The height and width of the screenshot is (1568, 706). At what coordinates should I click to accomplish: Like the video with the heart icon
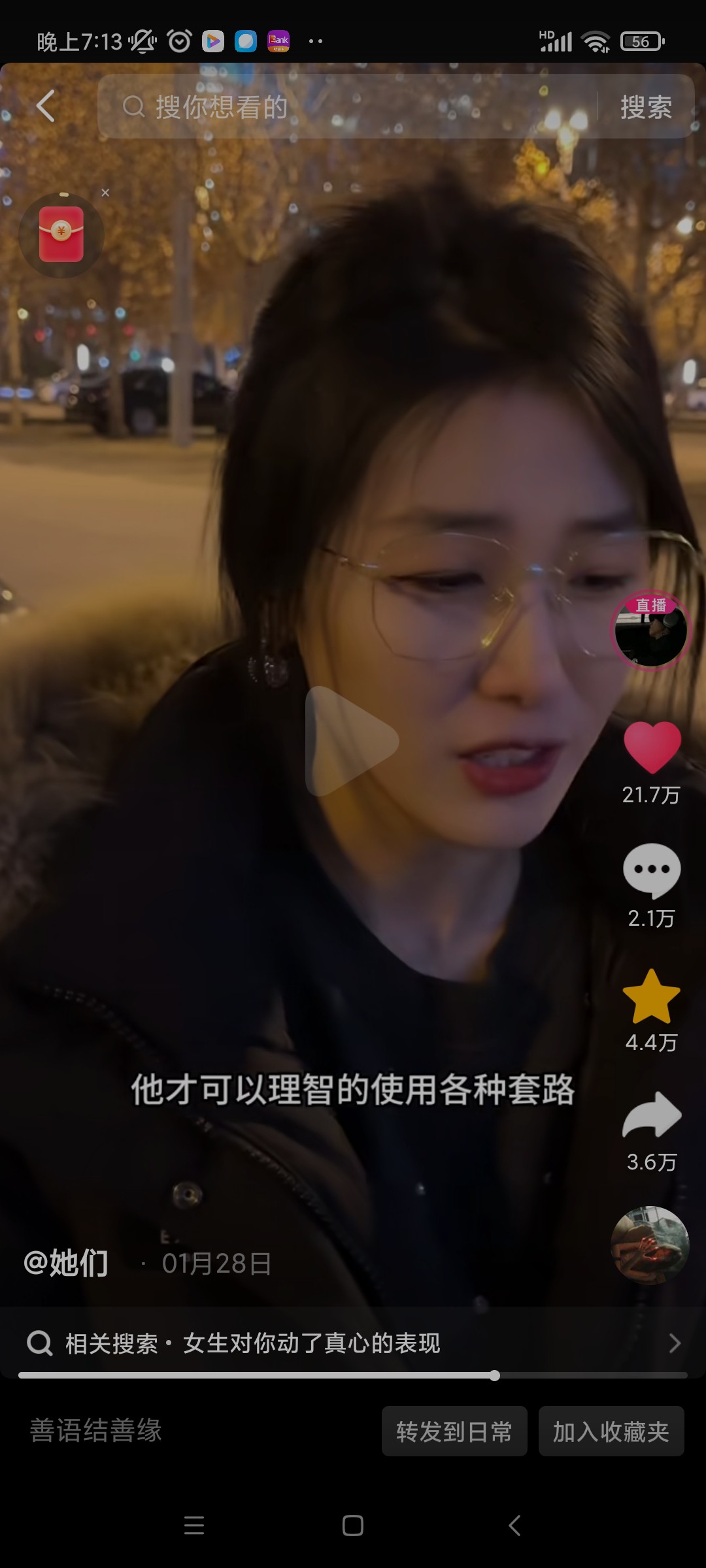tap(652, 746)
